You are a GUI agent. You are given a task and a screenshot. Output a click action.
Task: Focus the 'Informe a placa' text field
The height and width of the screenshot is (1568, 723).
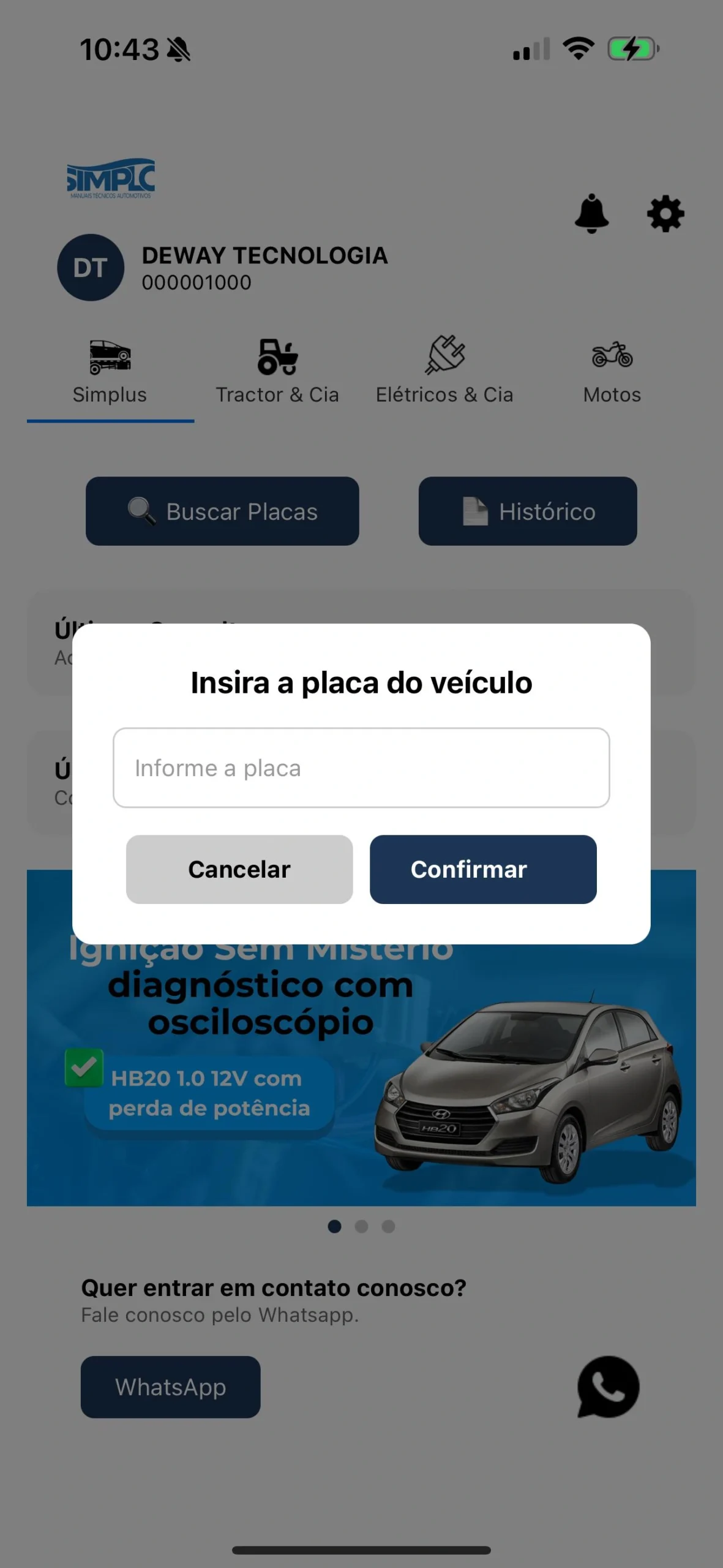(x=361, y=767)
